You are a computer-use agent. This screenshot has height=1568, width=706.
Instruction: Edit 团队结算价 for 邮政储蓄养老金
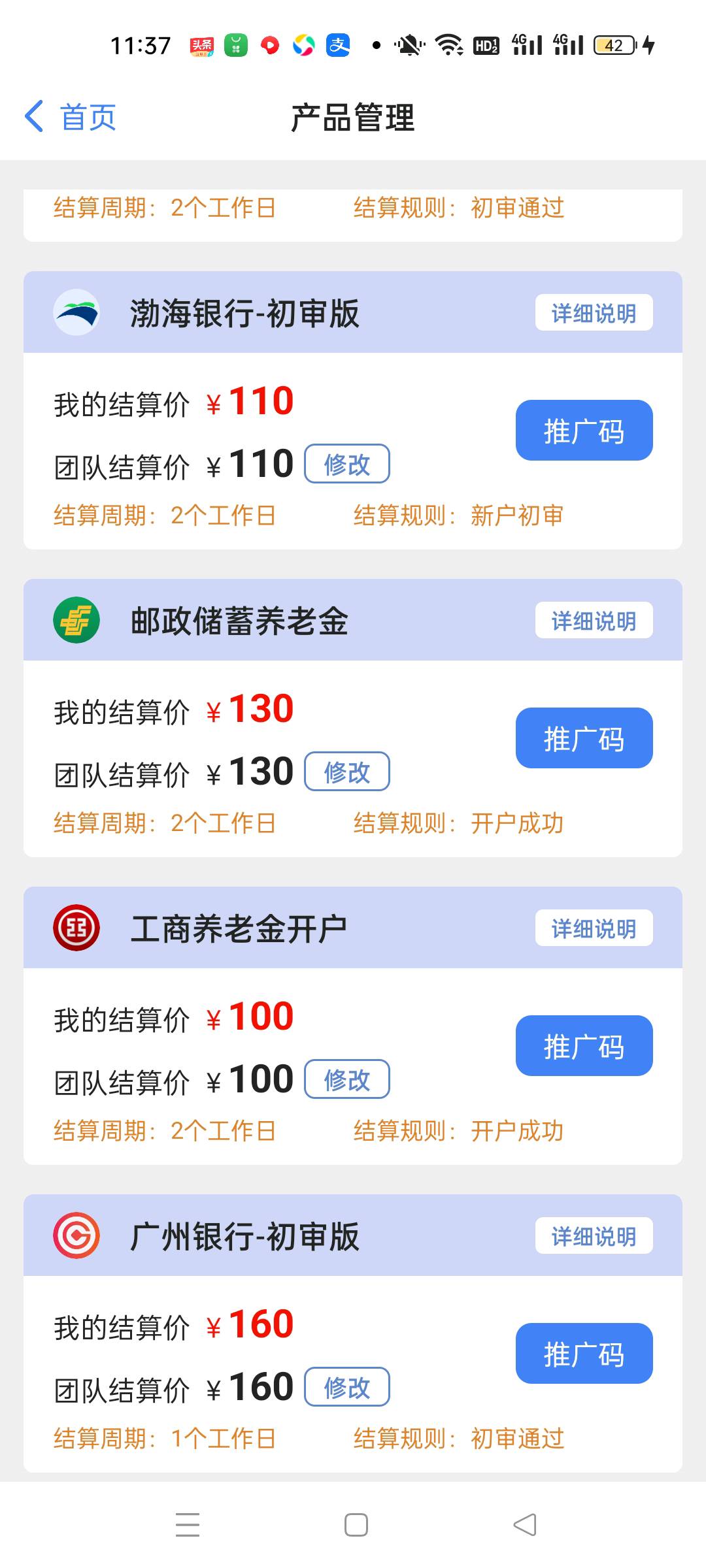347,772
